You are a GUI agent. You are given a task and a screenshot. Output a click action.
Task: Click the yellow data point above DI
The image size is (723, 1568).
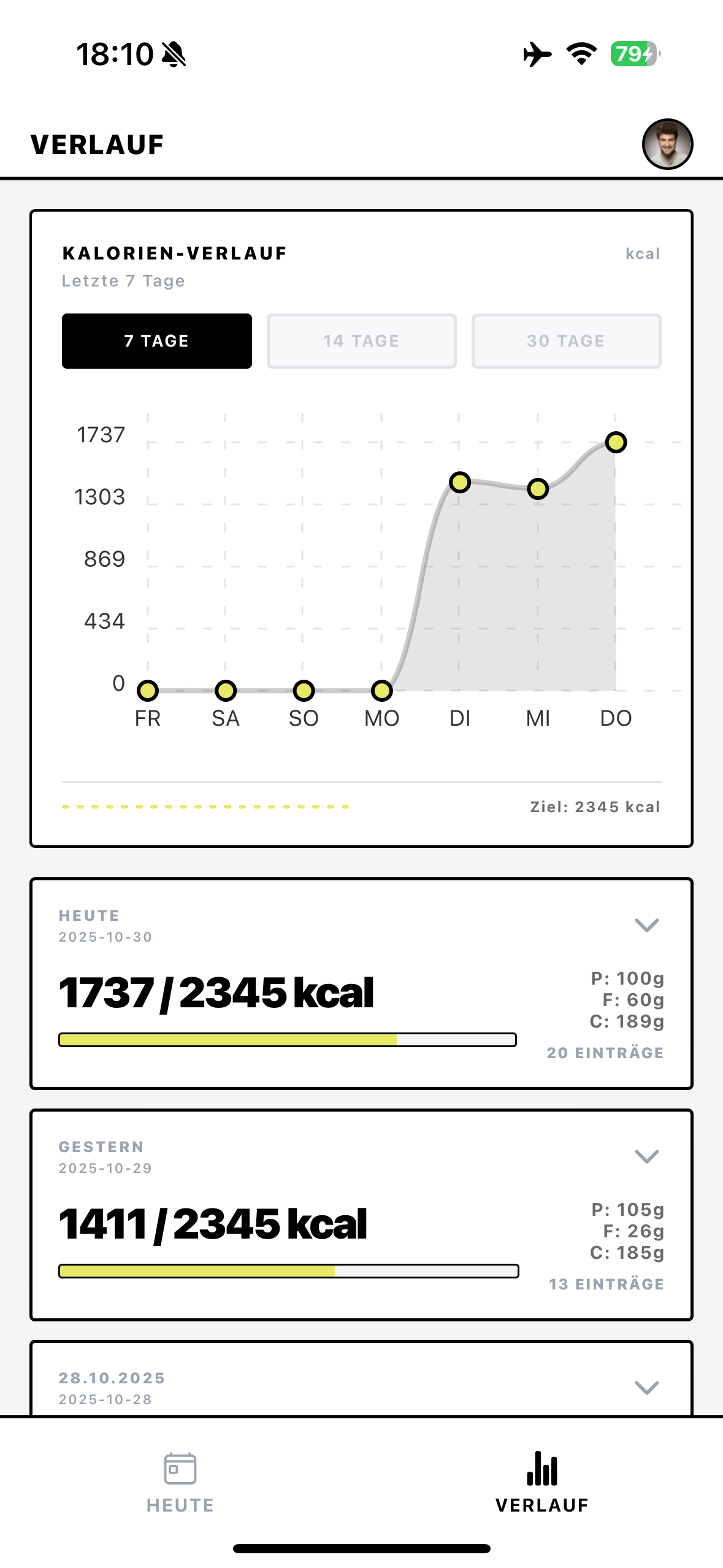(x=460, y=483)
